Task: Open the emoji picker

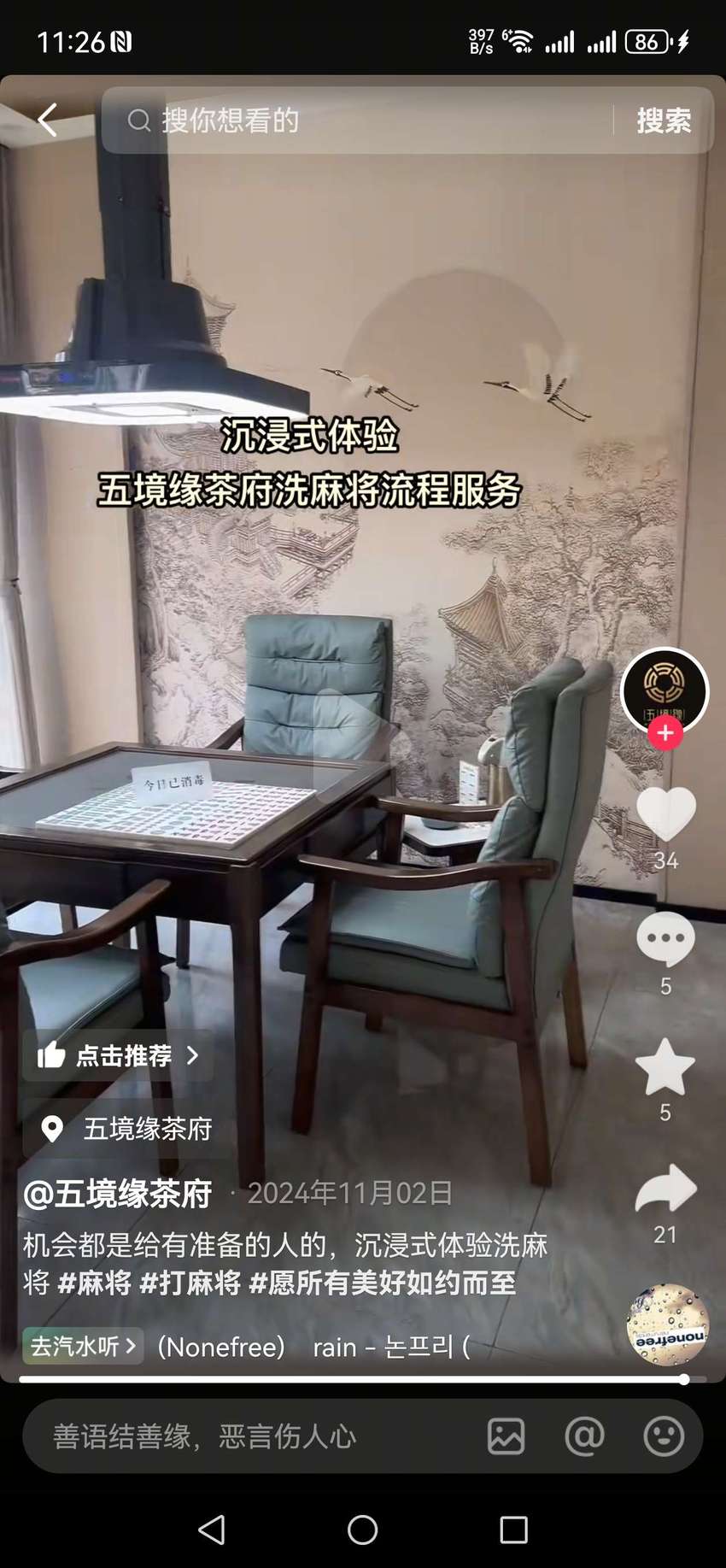Action: click(664, 1436)
